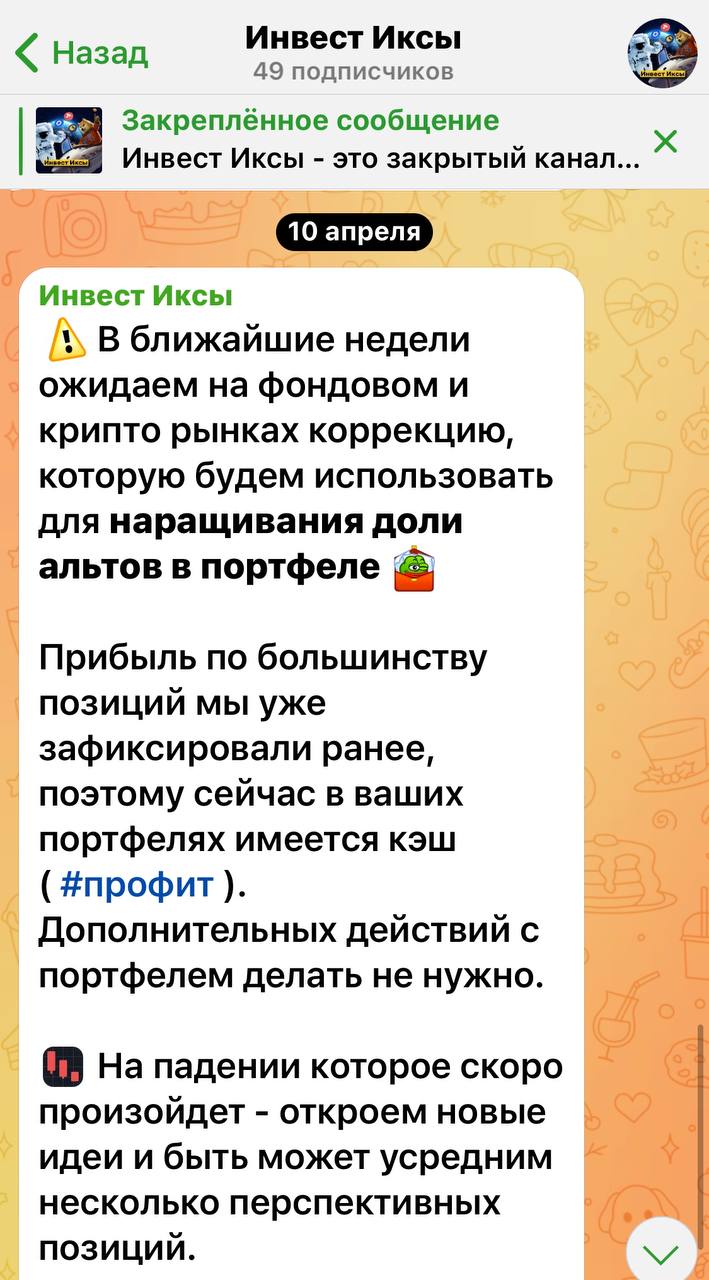
Task: Go back with the Назад button
Action: click(83, 52)
